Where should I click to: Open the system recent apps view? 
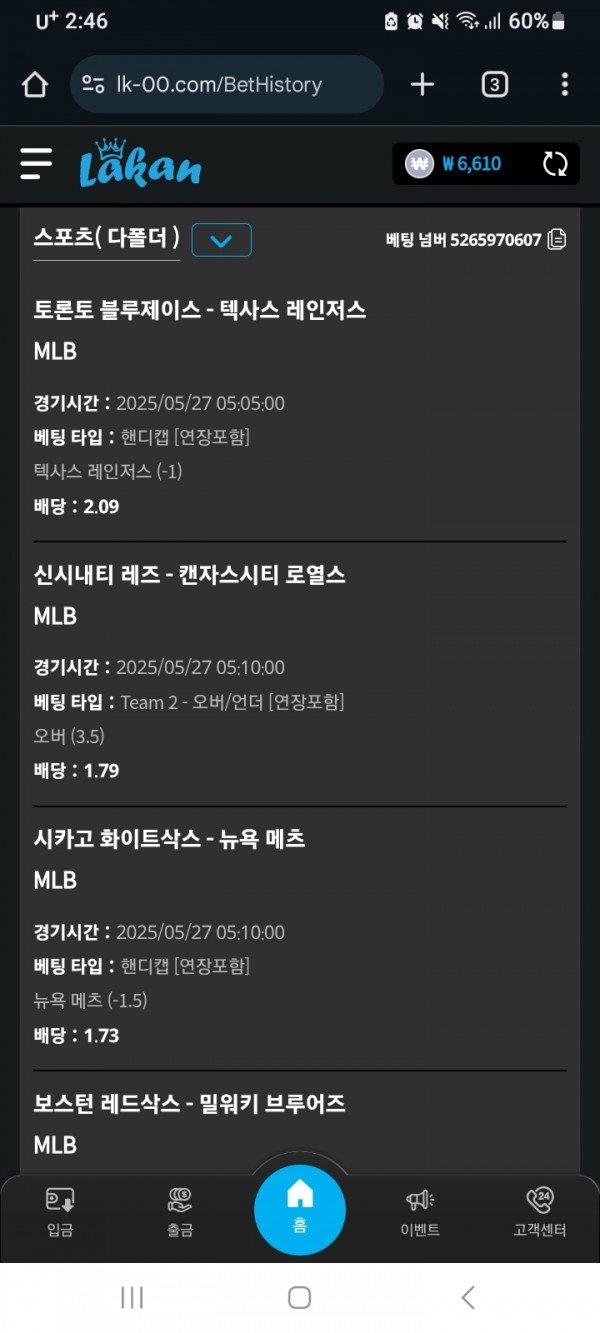point(131,1298)
